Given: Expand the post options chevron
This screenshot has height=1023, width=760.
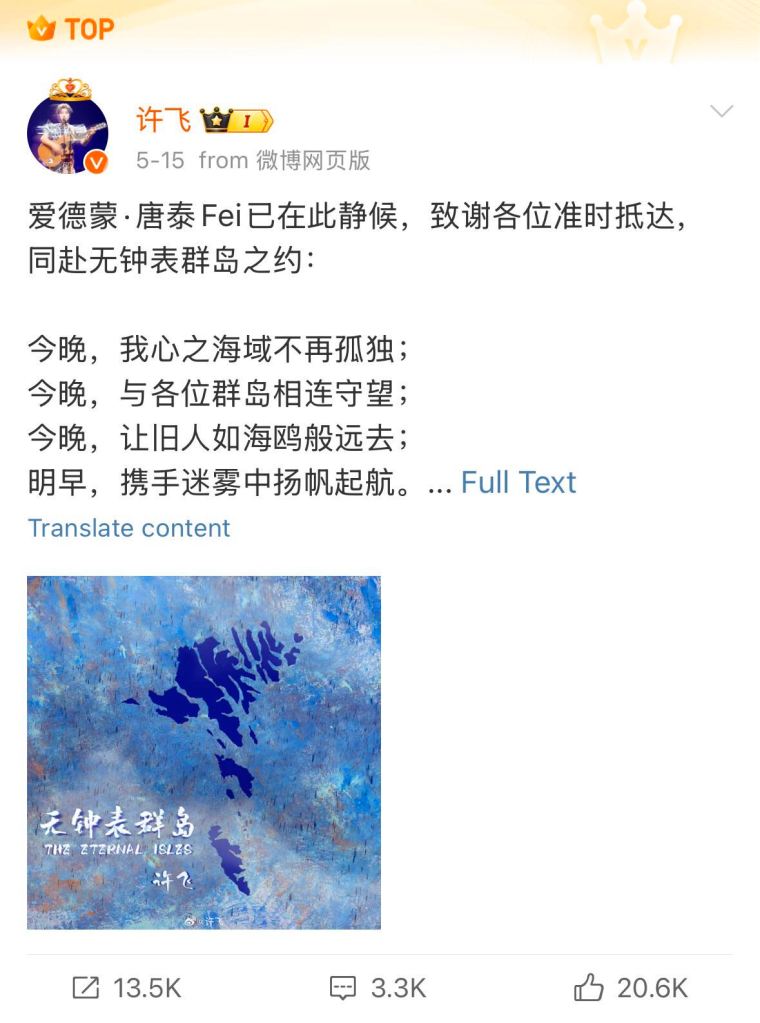Looking at the screenshot, I should pyautogui.click(x=721, y=112).
